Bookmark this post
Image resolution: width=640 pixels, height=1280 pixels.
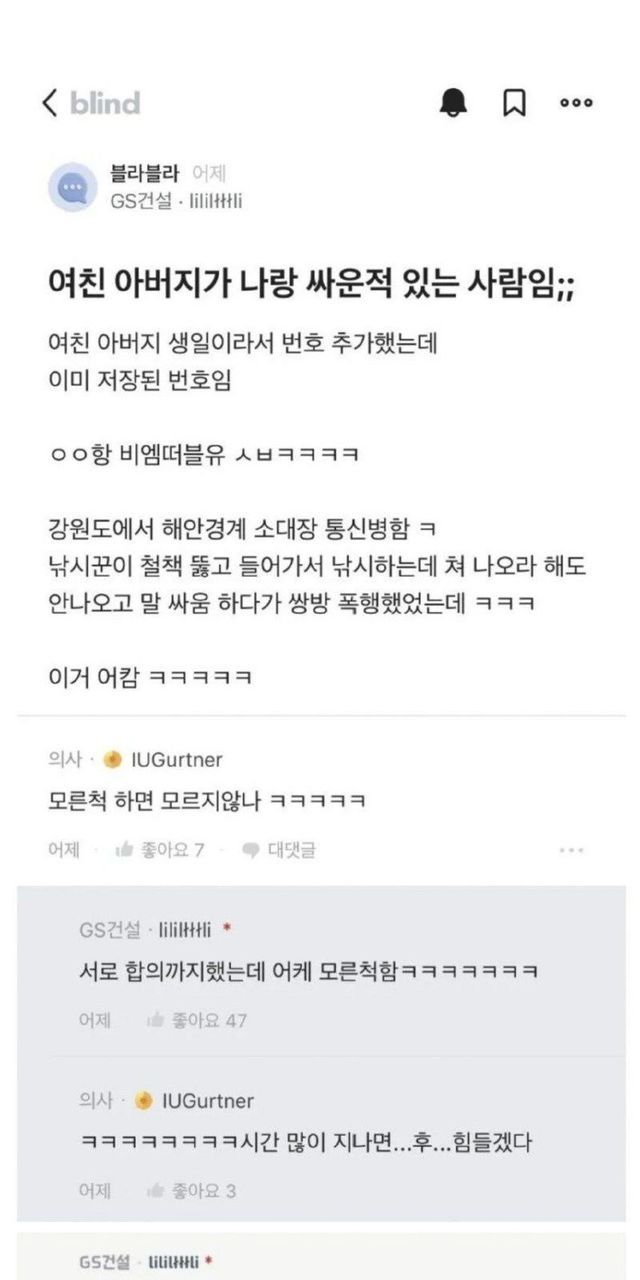(x=514, y=102)
